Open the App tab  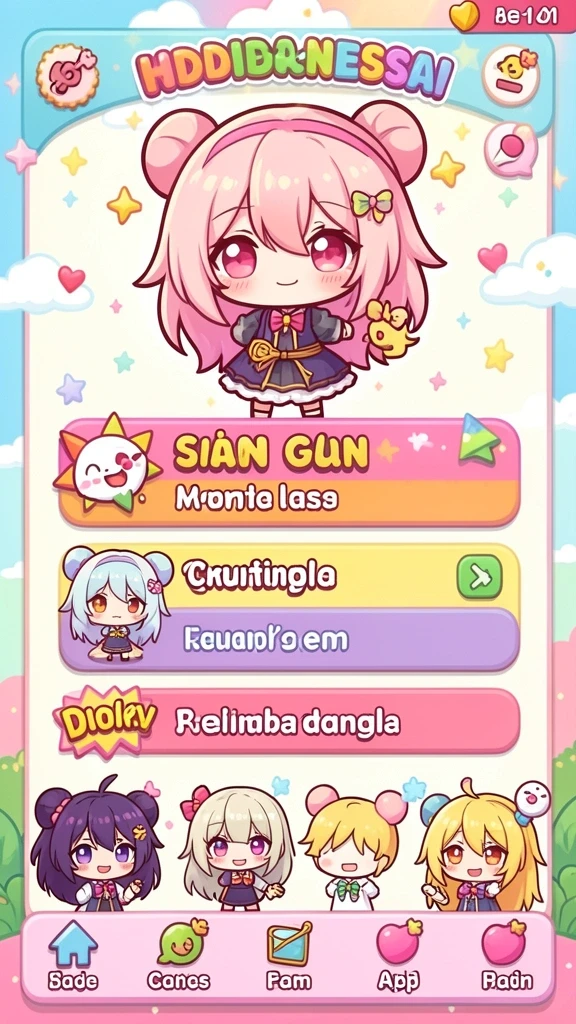point(398,955)
